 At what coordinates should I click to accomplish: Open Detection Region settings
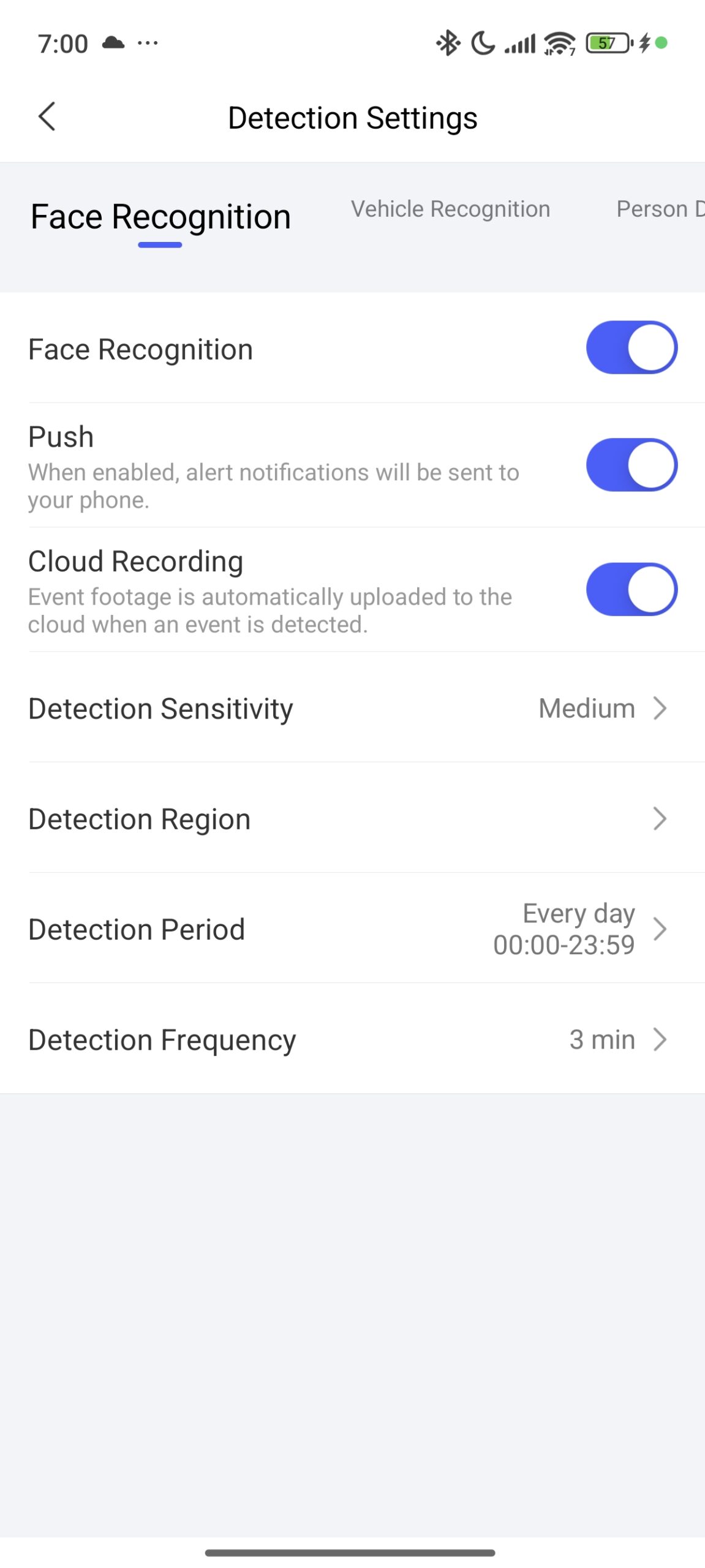(x=352, y=818)
